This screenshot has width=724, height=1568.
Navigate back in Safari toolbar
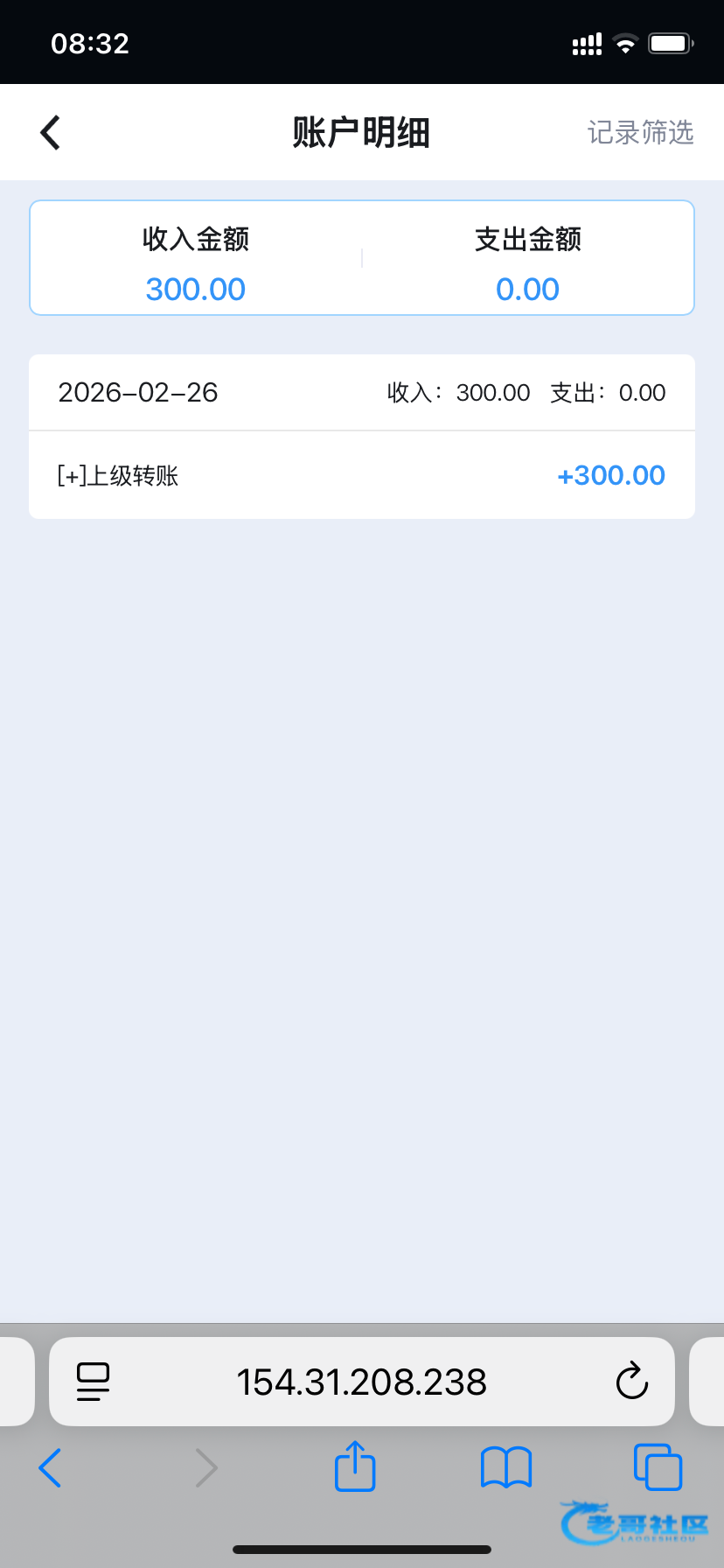[x=51, y=1467]
